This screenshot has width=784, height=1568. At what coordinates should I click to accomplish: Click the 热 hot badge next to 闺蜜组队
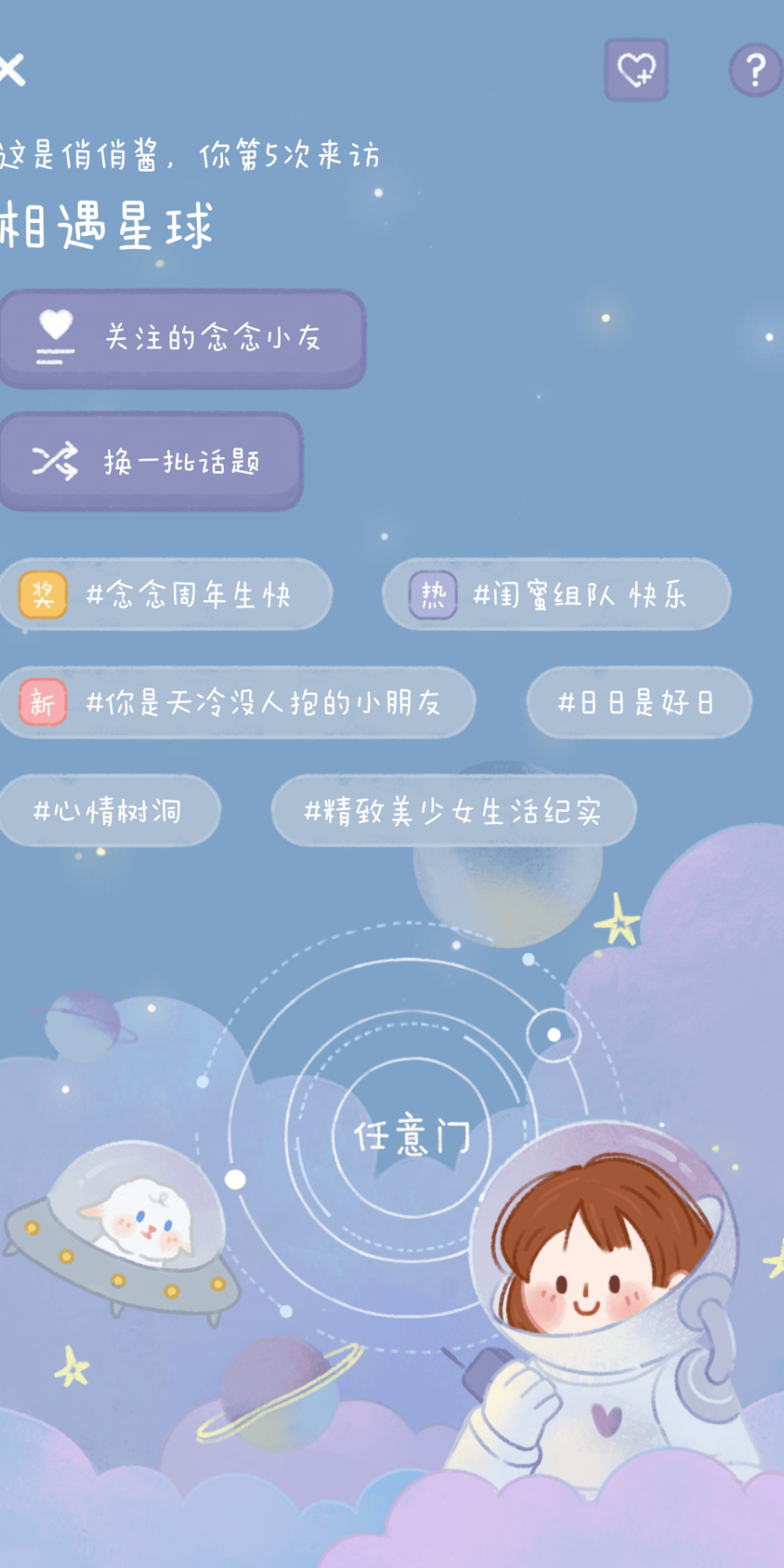[433, 594]
